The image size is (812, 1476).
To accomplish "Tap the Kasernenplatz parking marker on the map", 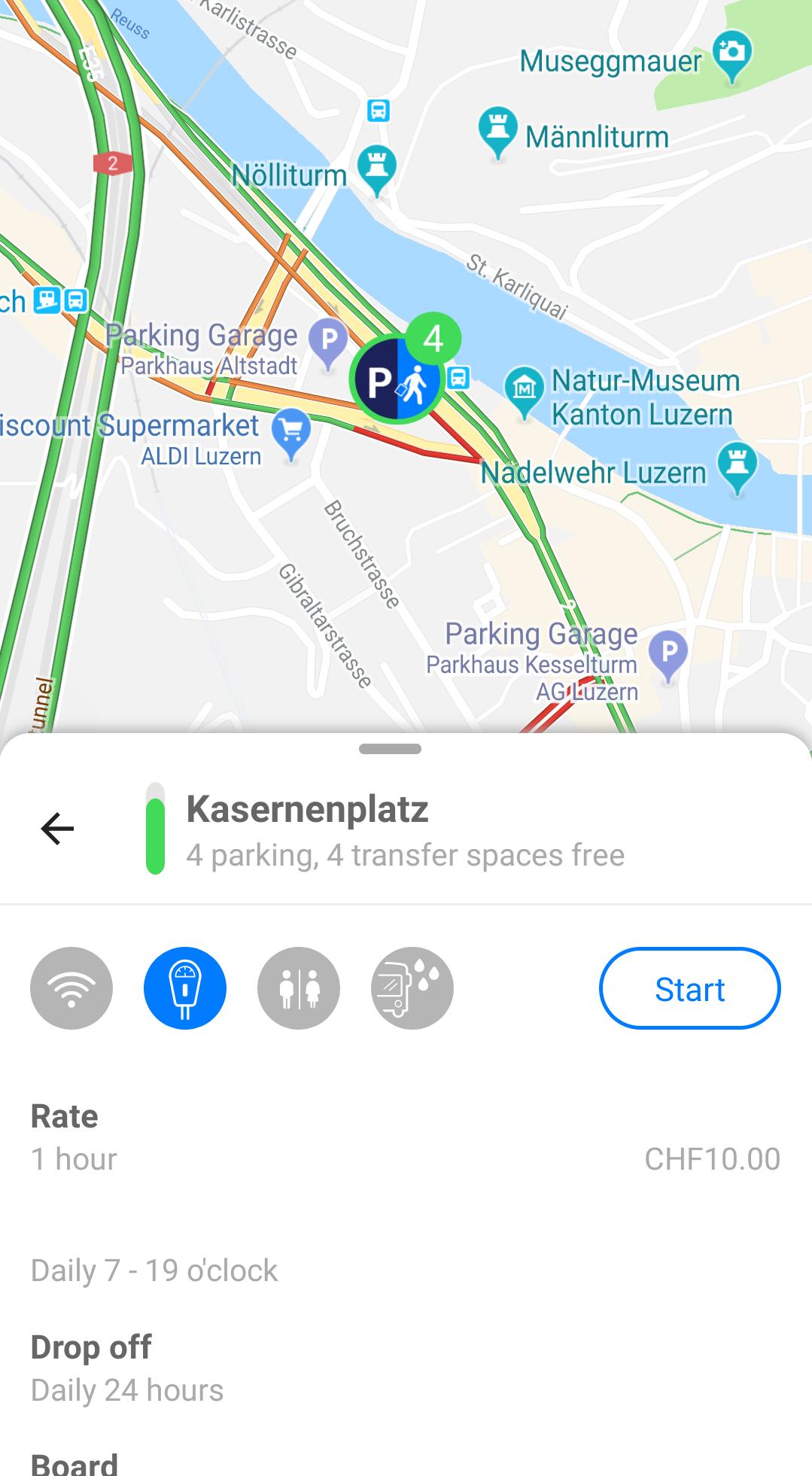I will coord(397,380).
